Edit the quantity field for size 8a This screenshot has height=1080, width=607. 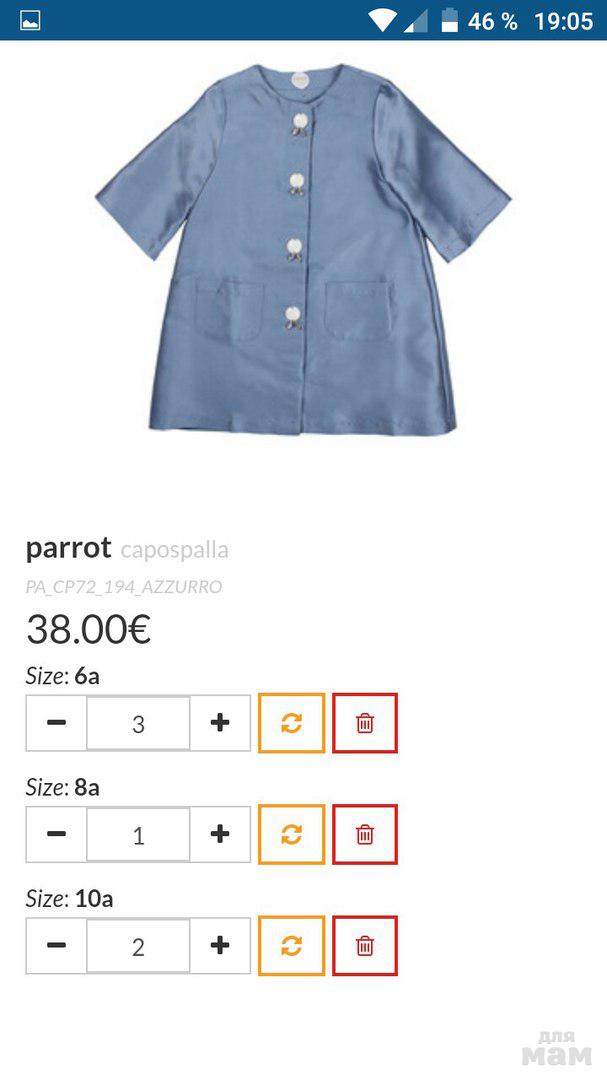pos(138,834)
